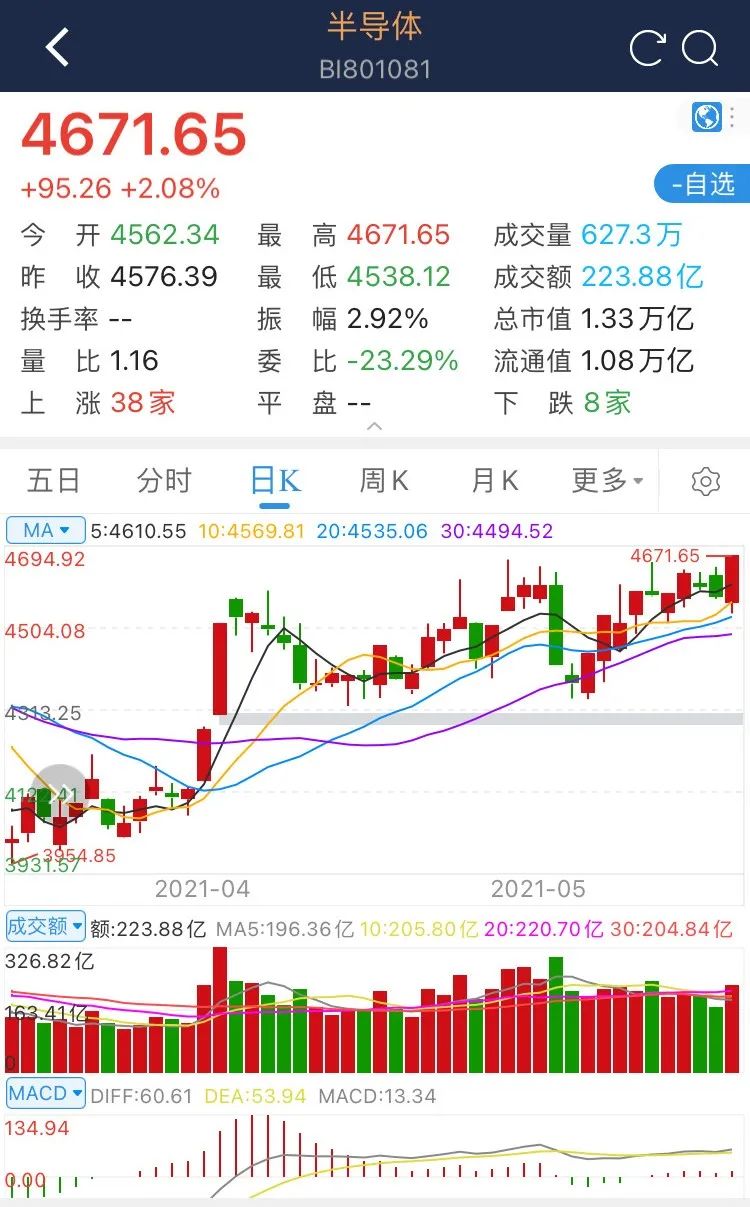This screenshot has height=1207, width=750.
Task: Switch to the 月K chart tab
Action: [495, 481]
